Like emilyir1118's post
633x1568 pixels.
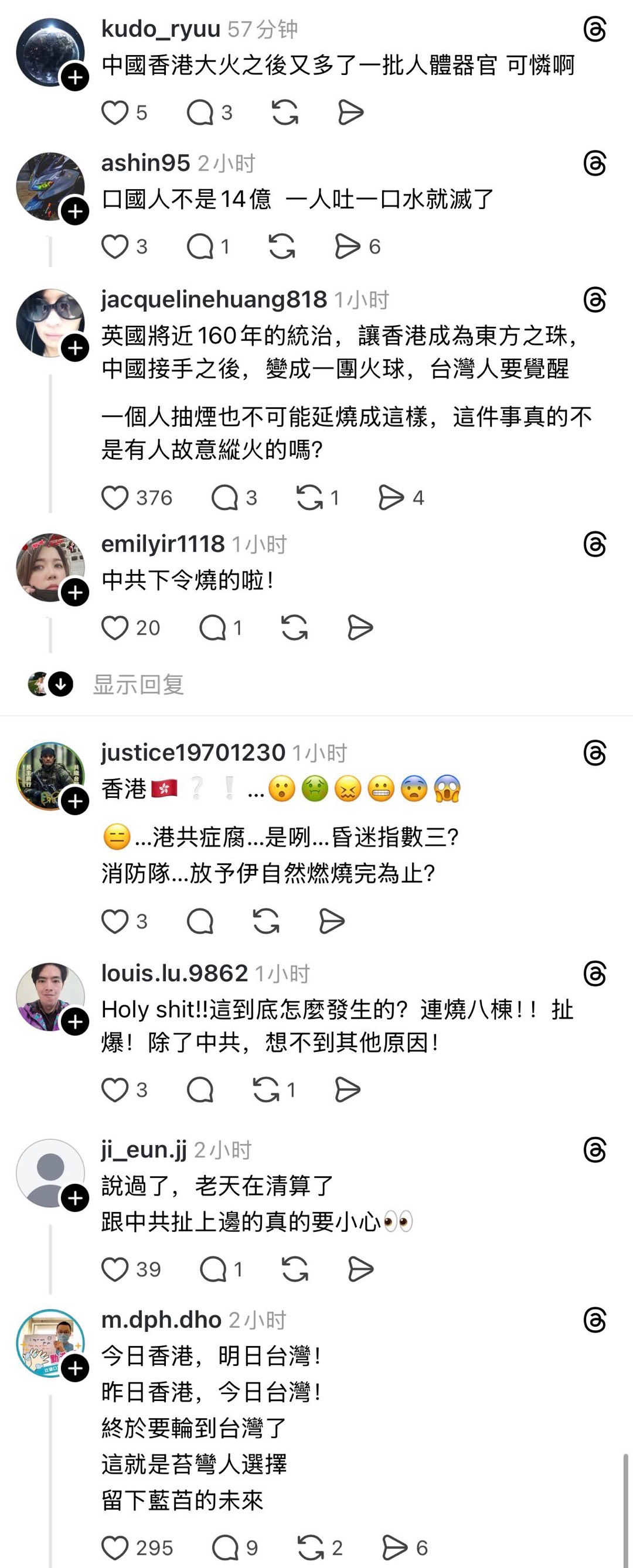(114, 627)
